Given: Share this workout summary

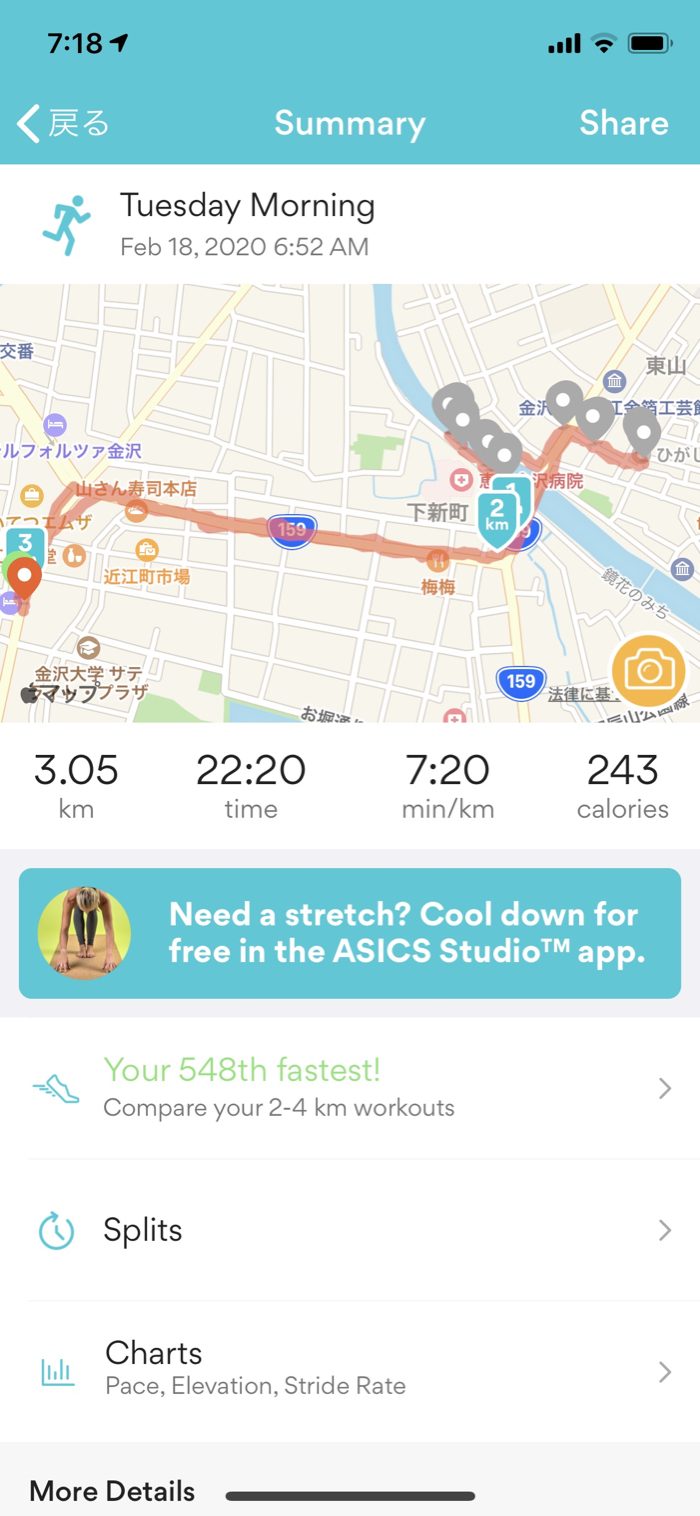Looking at the screenshot, I should [x=623, y=123].
